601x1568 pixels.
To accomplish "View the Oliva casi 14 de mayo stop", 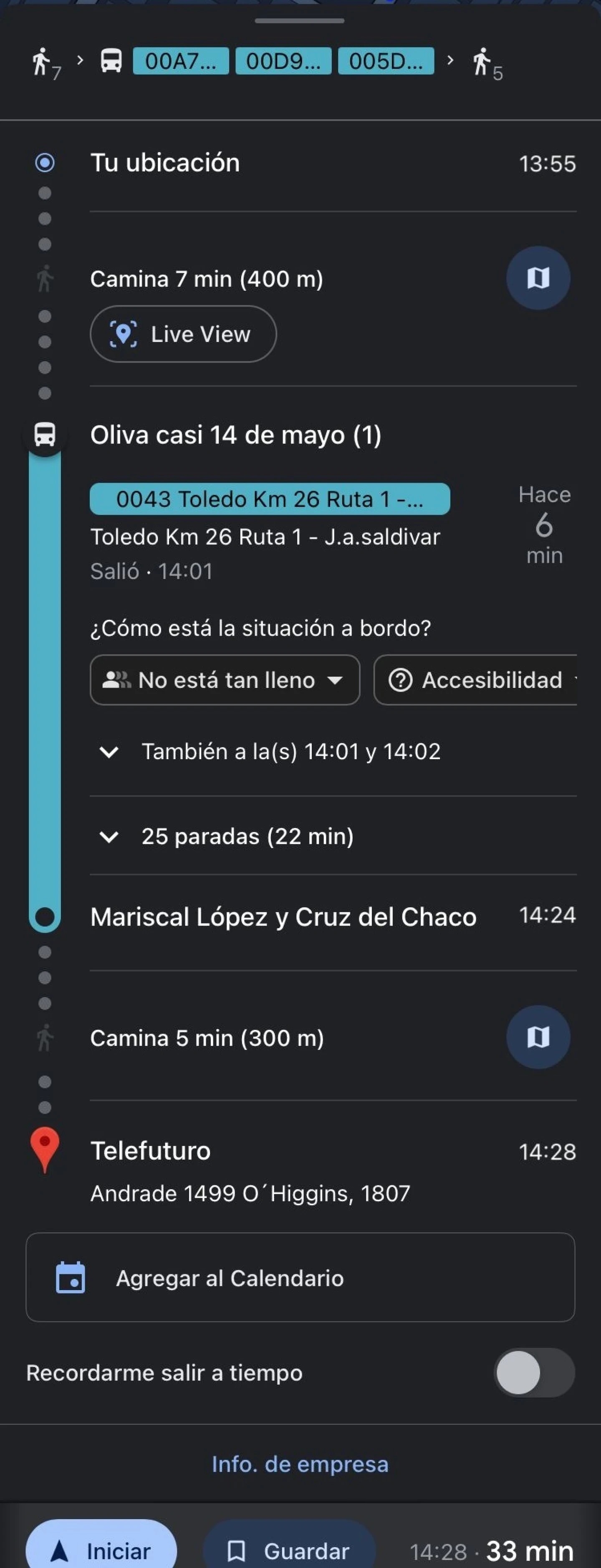I will point(236,435).
